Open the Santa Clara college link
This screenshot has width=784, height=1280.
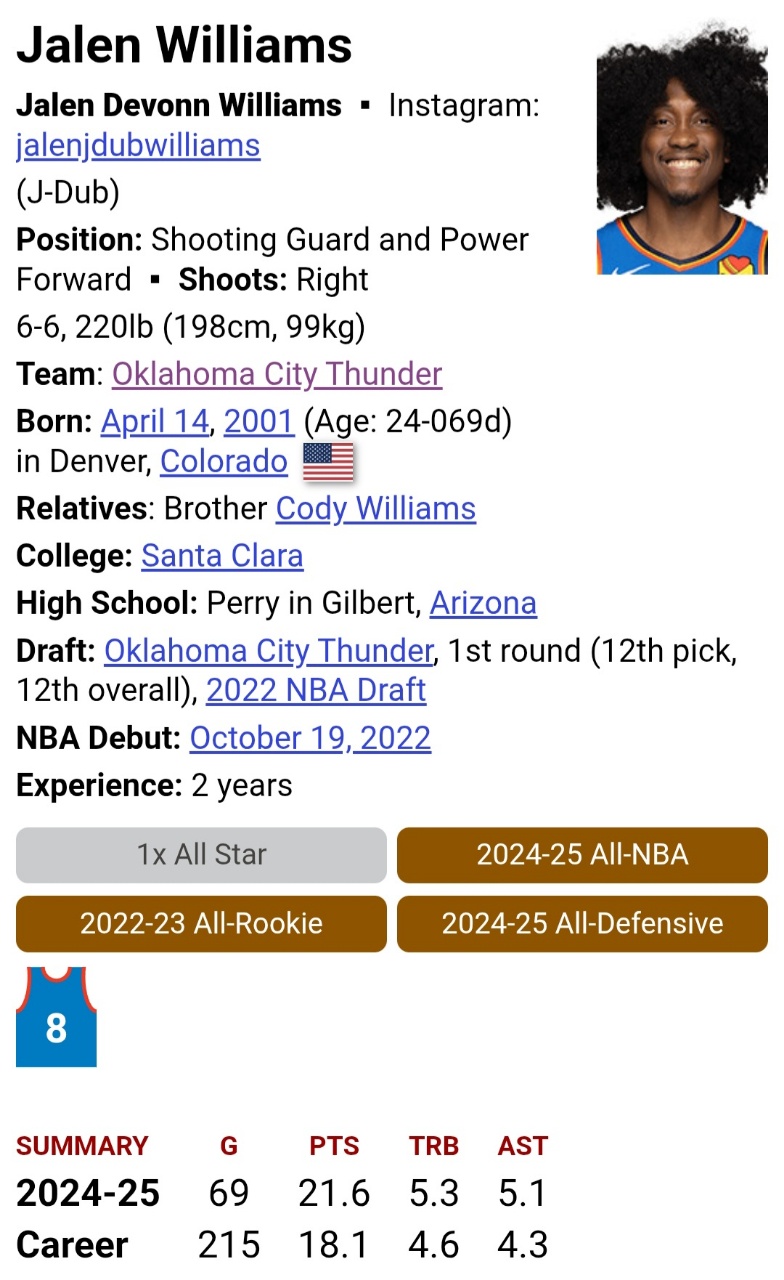(x=222, y=555)
